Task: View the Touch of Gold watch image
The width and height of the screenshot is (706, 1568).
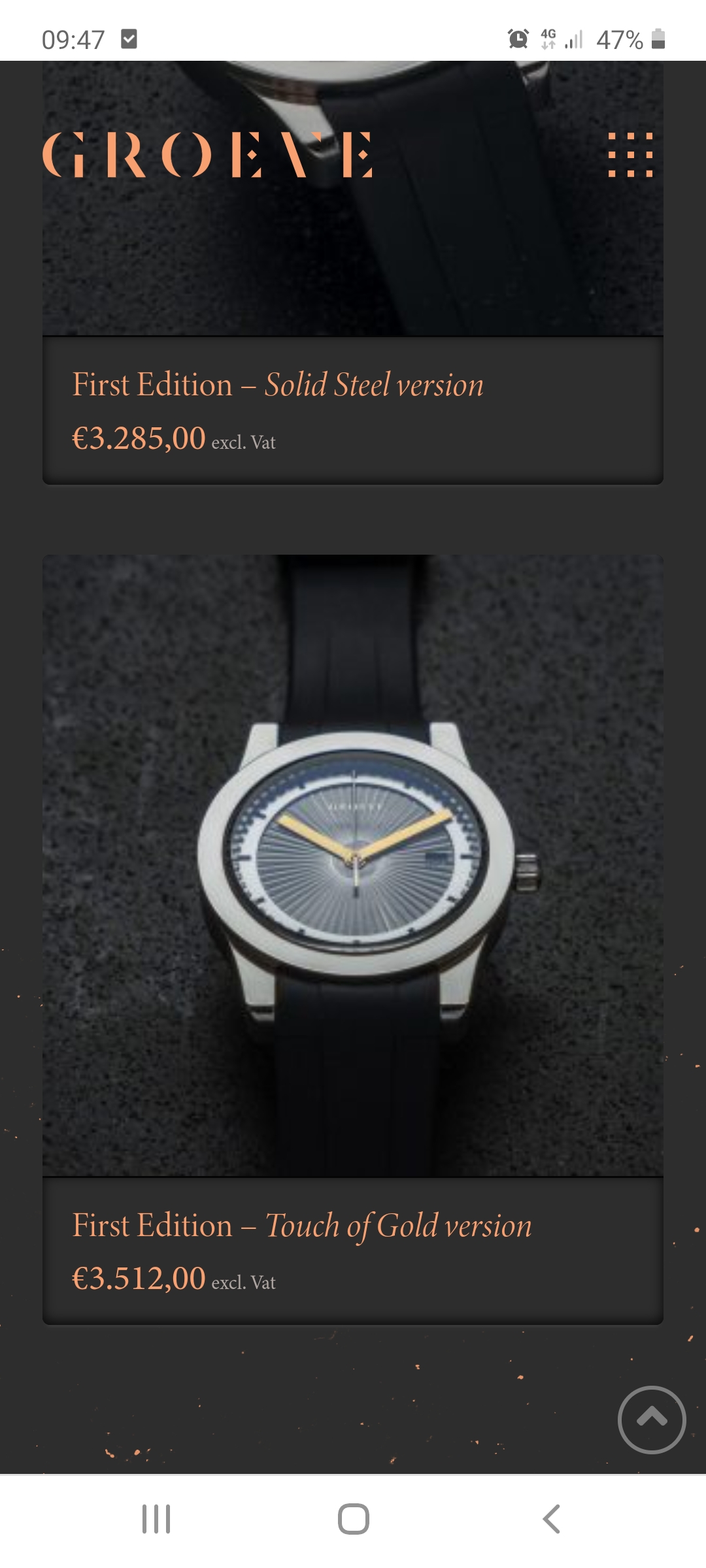Action: [353, 866]
